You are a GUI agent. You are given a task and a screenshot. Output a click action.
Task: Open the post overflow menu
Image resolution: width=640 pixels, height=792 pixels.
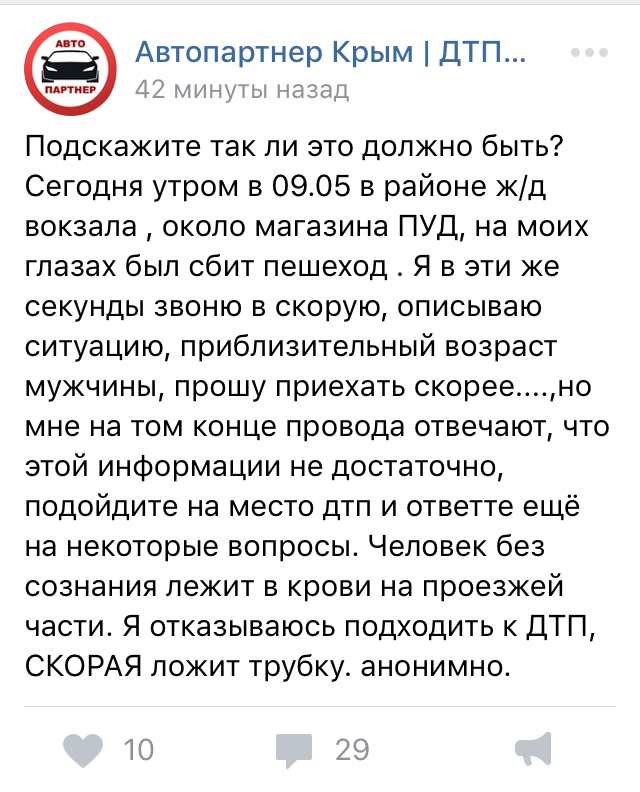[x=588, y=52]
